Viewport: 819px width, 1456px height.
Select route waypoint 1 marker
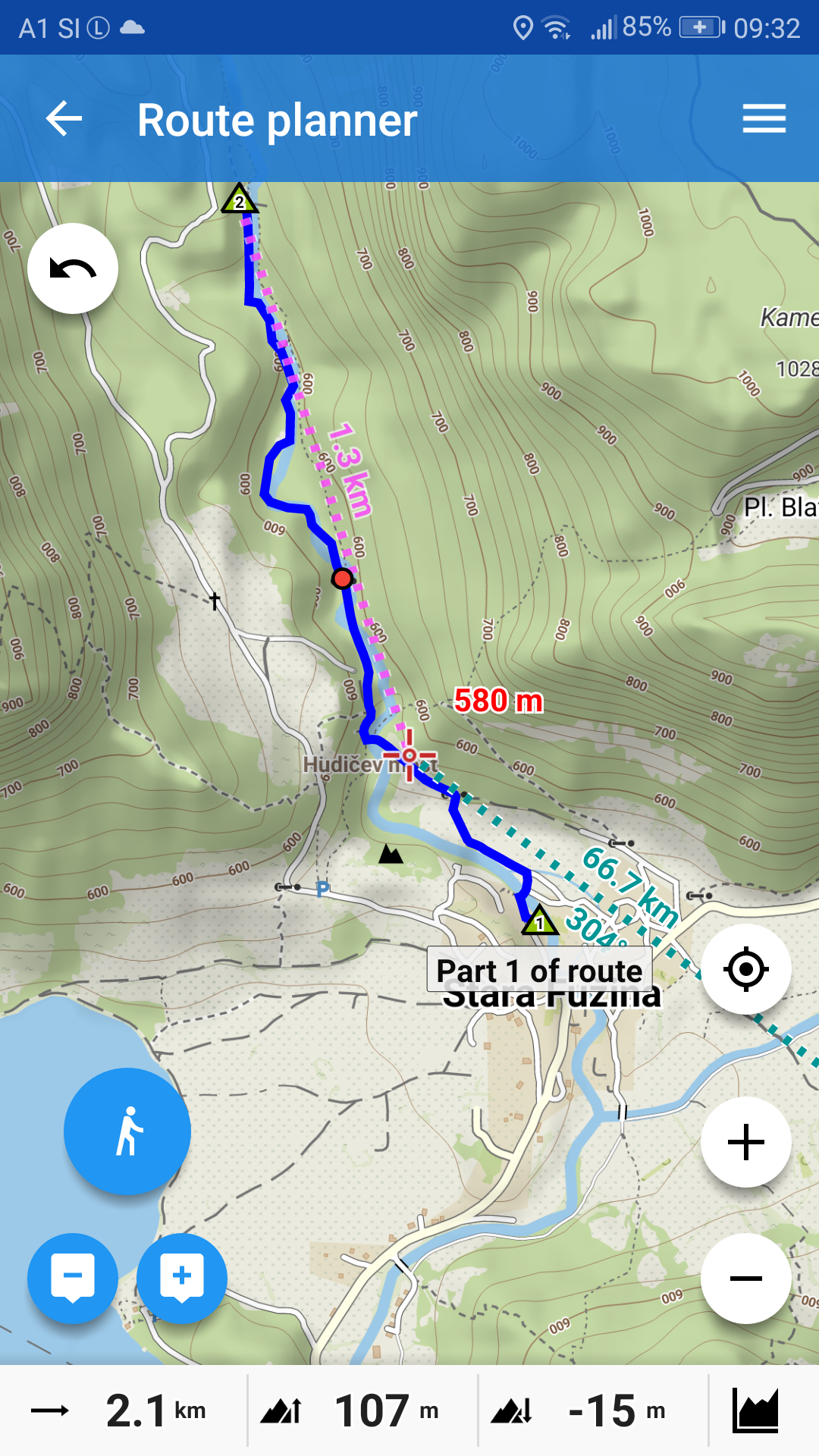tap(539, 921)
